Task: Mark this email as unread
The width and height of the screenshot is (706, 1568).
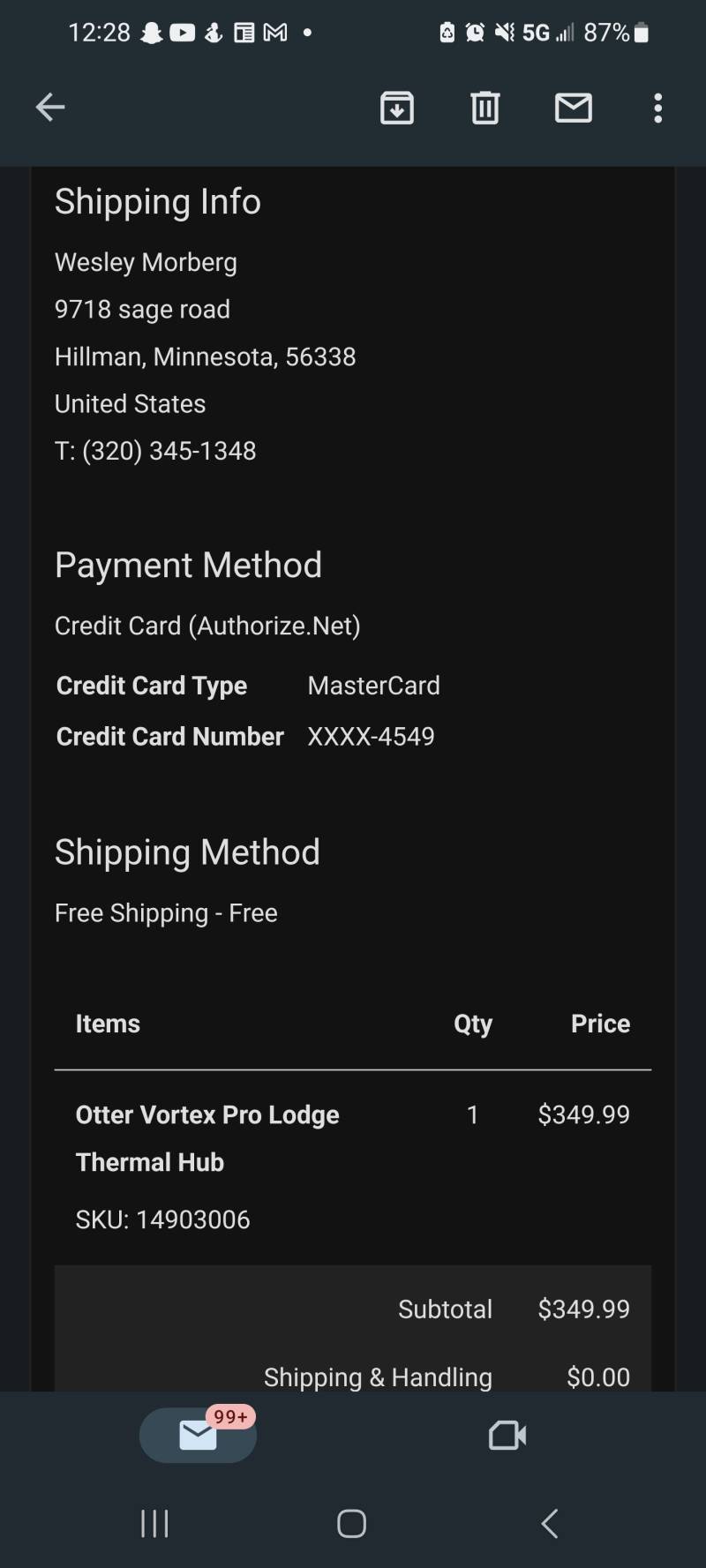Action: (573, 108)
